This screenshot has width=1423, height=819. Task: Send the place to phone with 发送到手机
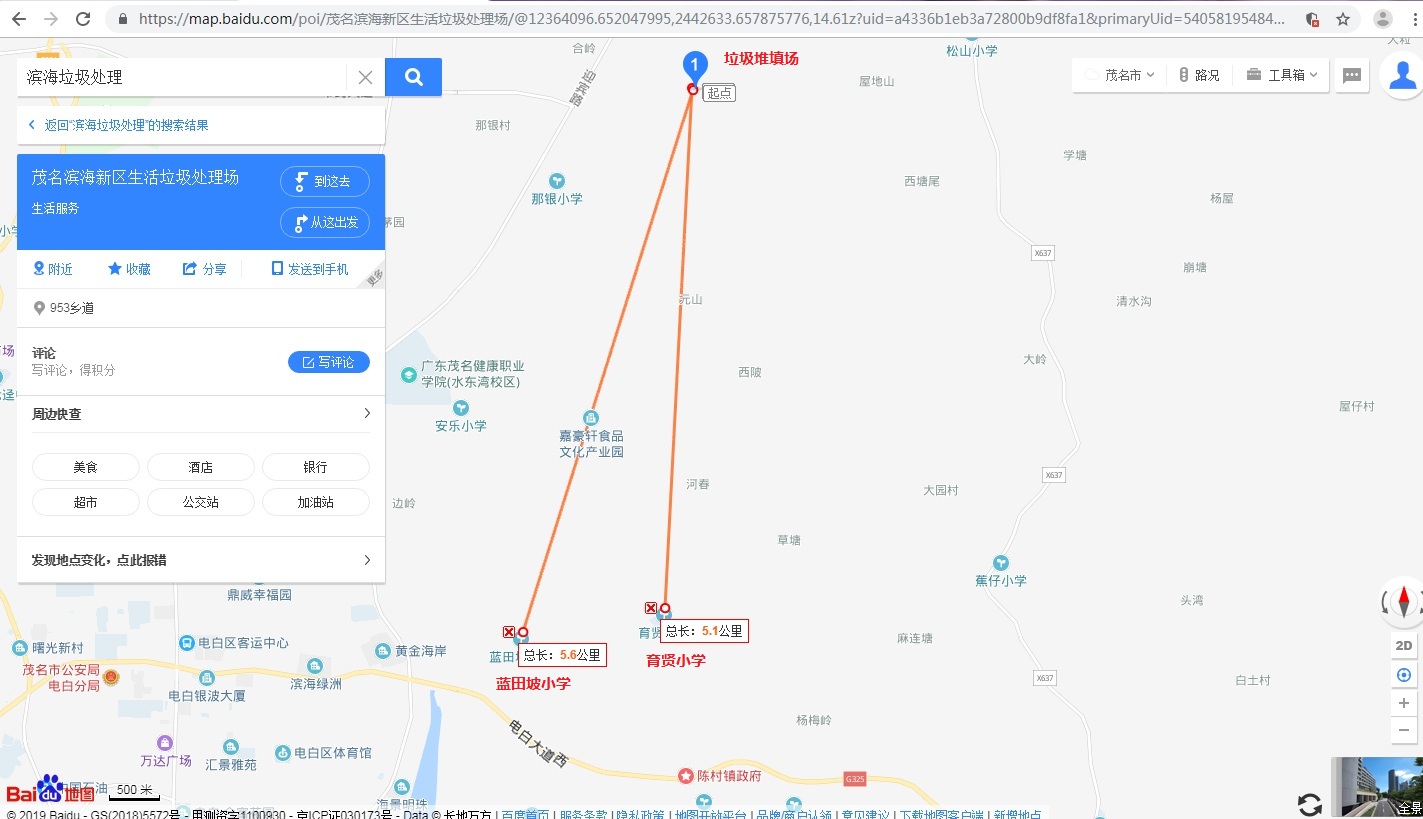coord(310,269)
